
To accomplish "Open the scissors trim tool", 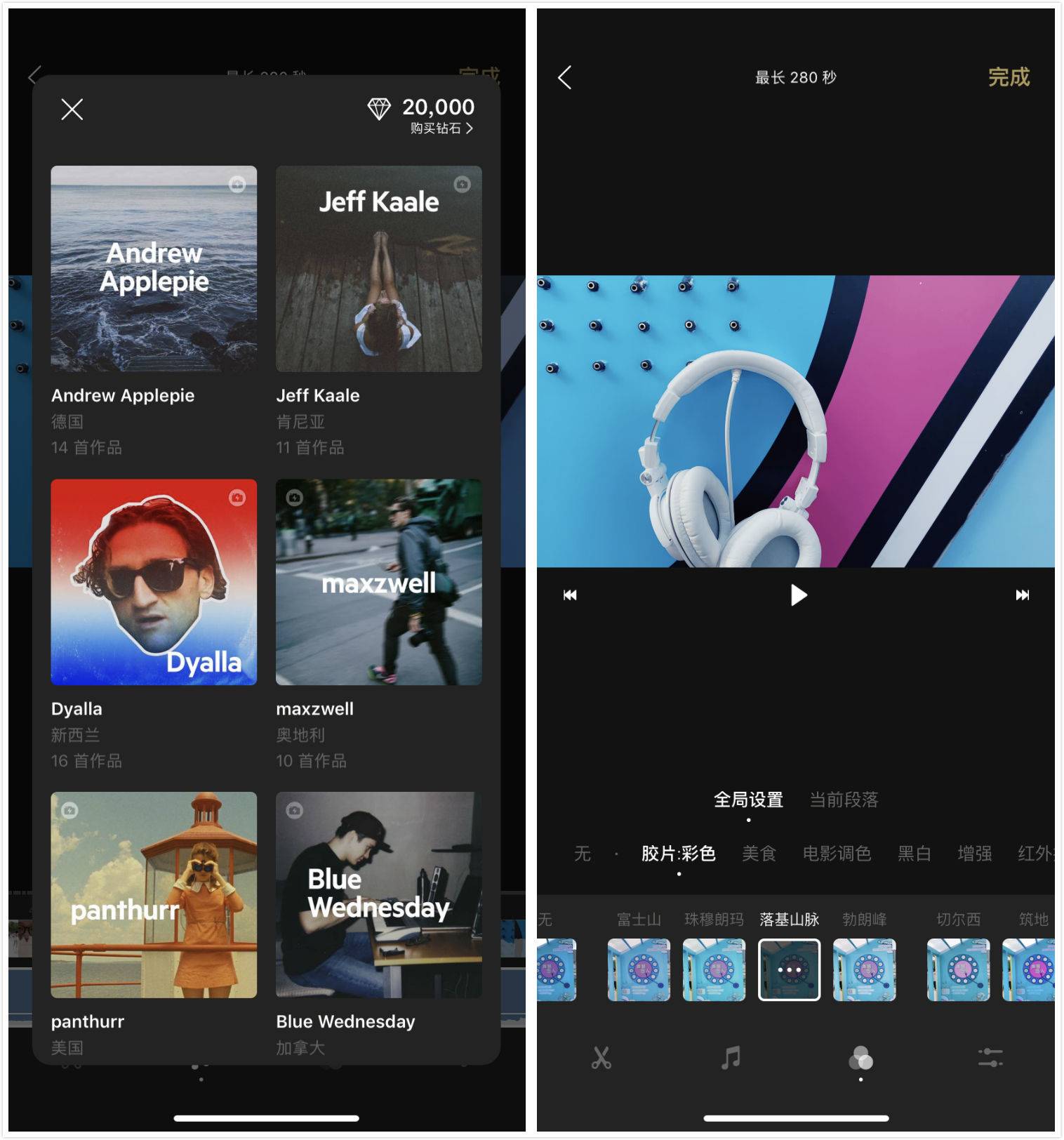I will (x=601, y=1058).
